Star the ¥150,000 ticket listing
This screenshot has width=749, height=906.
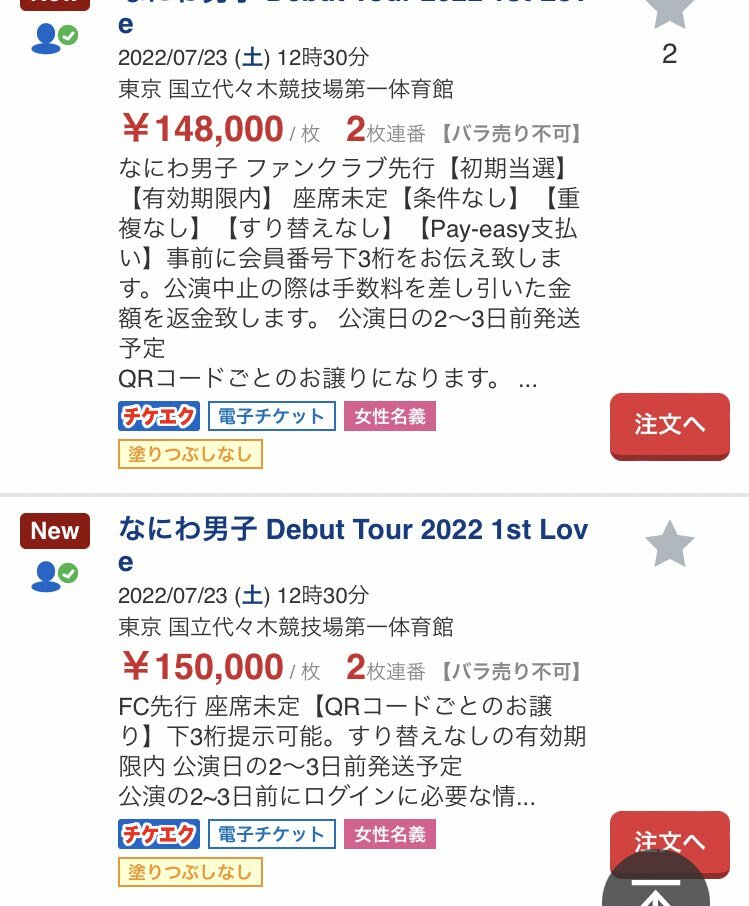669,545
